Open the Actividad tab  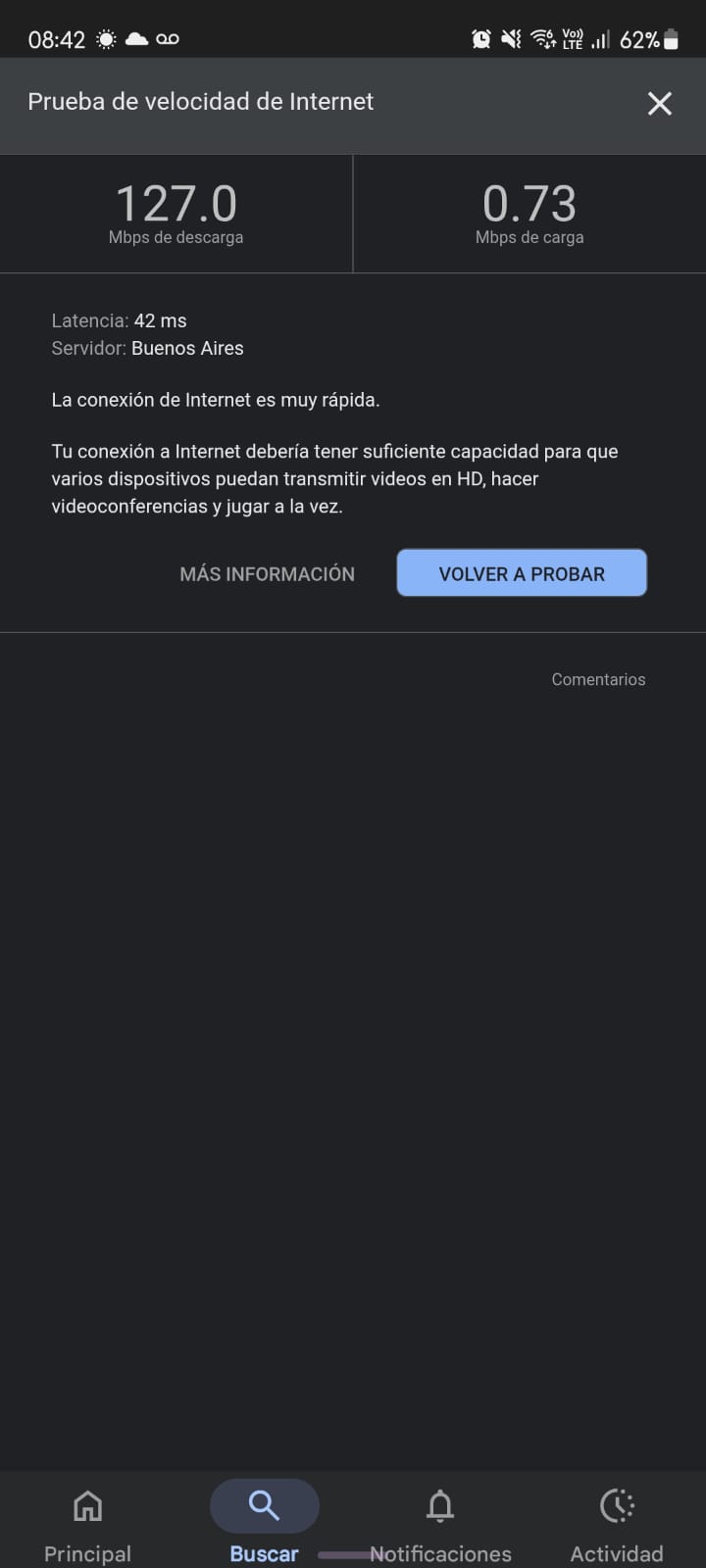coord(617,1524)
